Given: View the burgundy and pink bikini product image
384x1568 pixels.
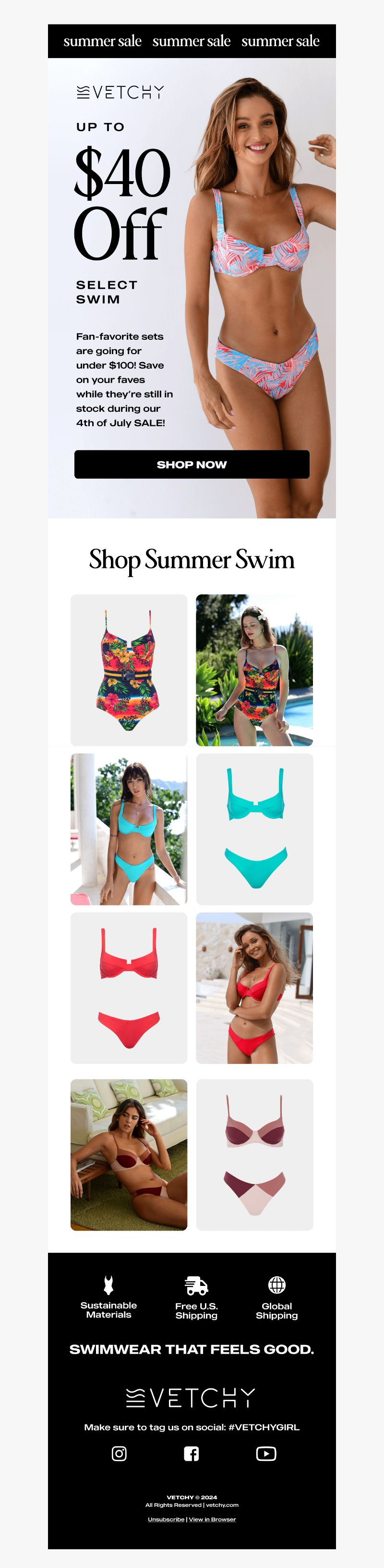Looking at the screenshot, I should point(254,1155).
